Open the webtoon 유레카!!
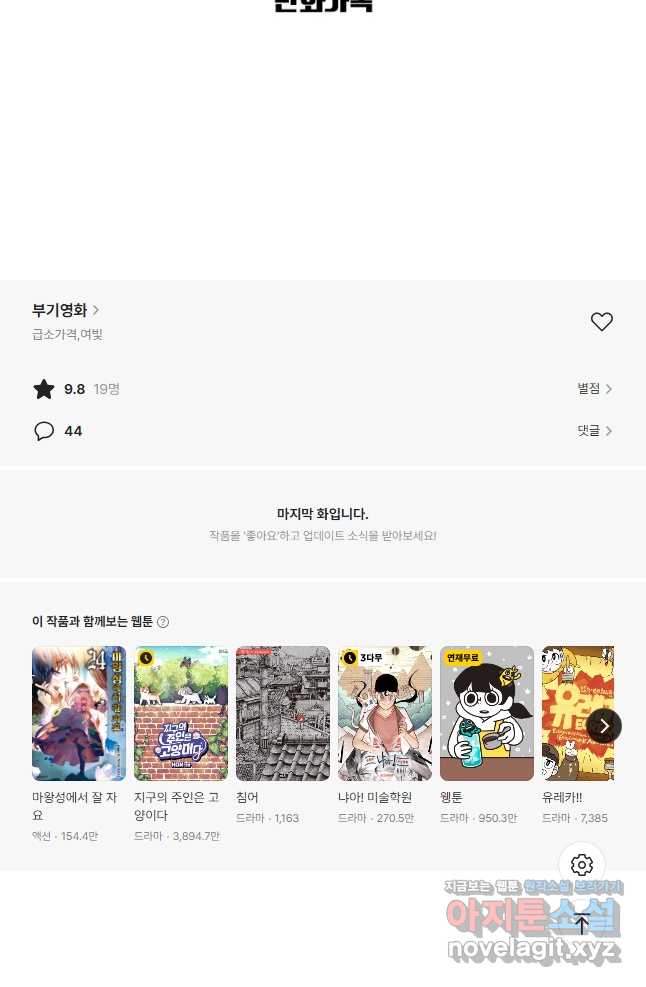 (x=575, y=713)
